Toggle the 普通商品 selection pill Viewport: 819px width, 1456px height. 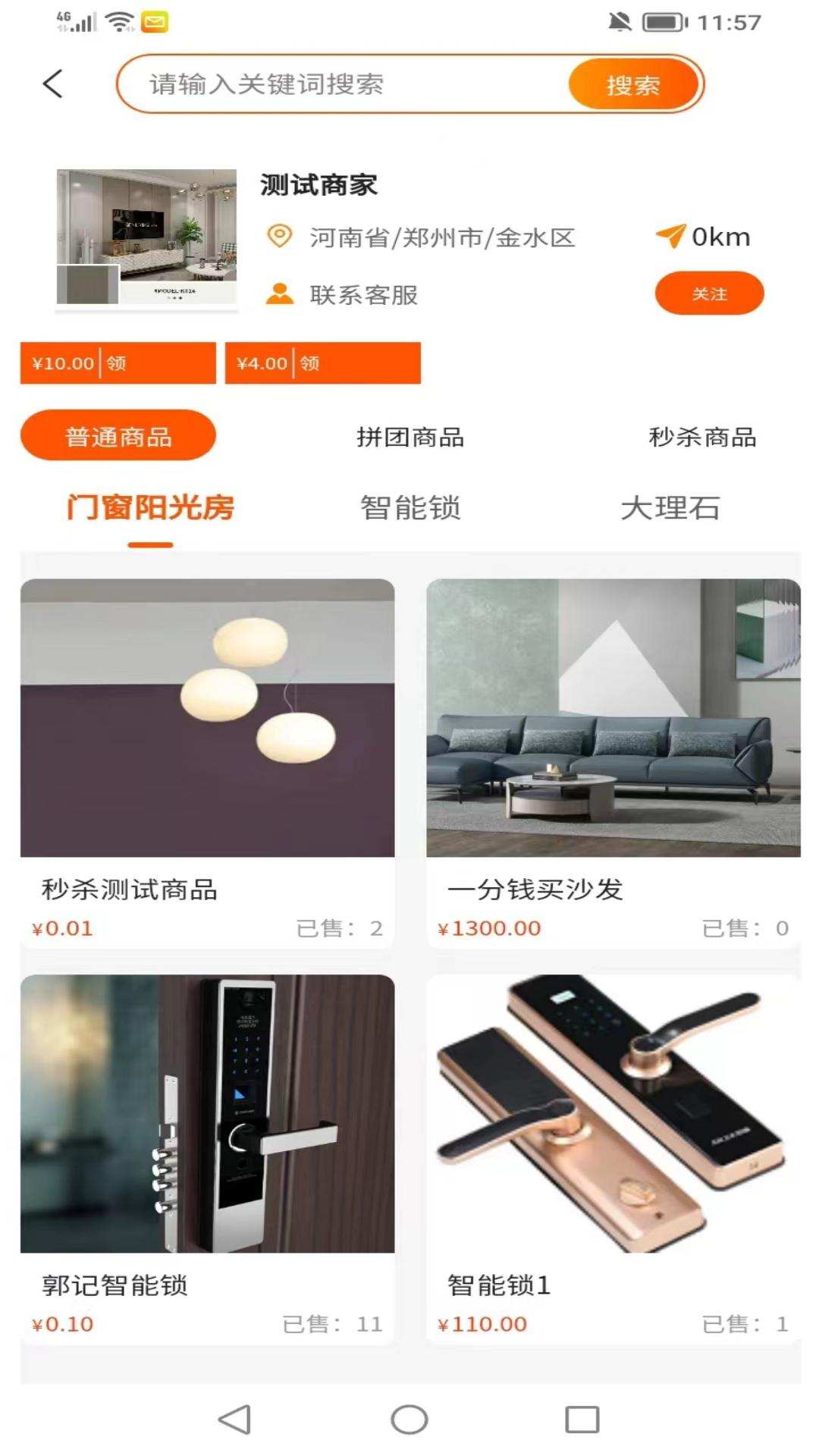tap(119, 434)
